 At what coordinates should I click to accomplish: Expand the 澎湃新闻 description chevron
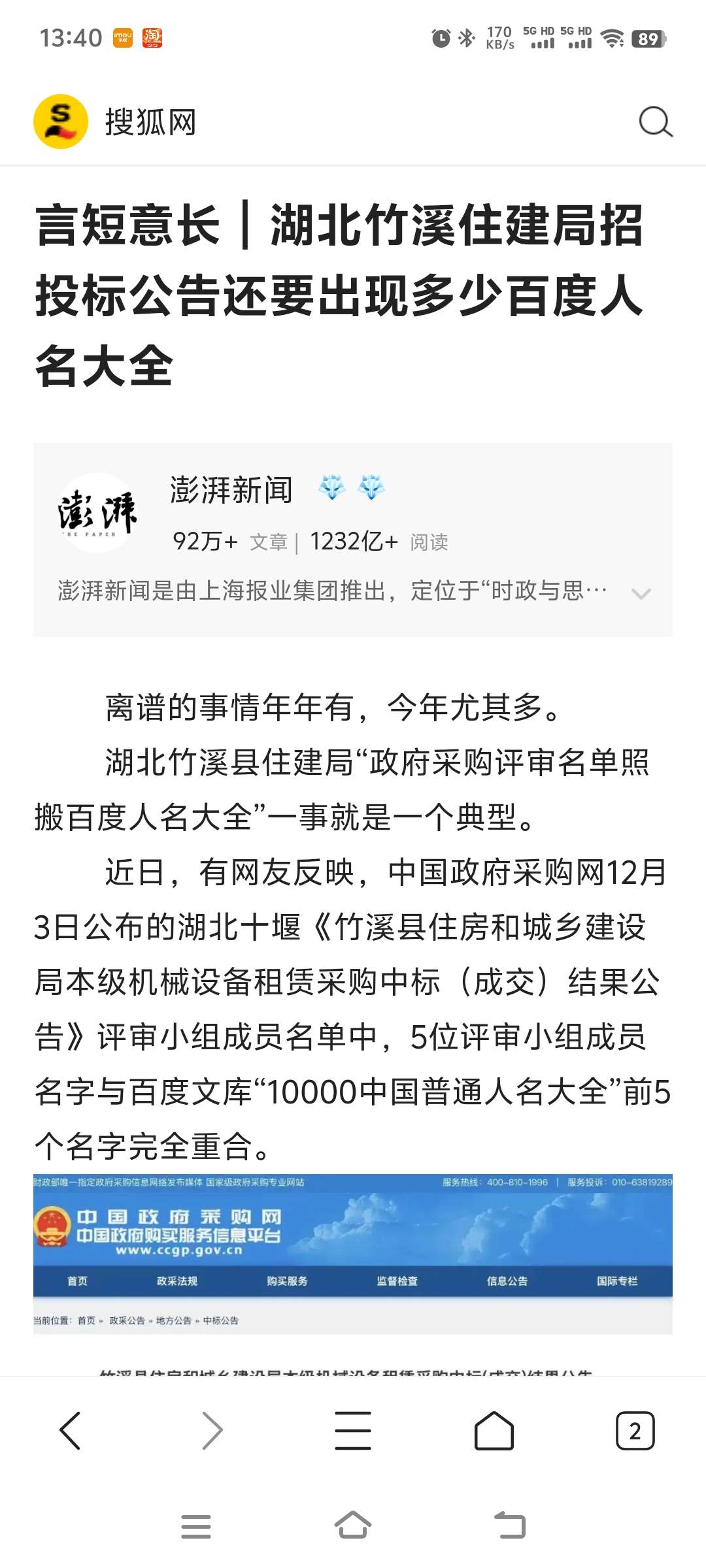click(641, 593)
